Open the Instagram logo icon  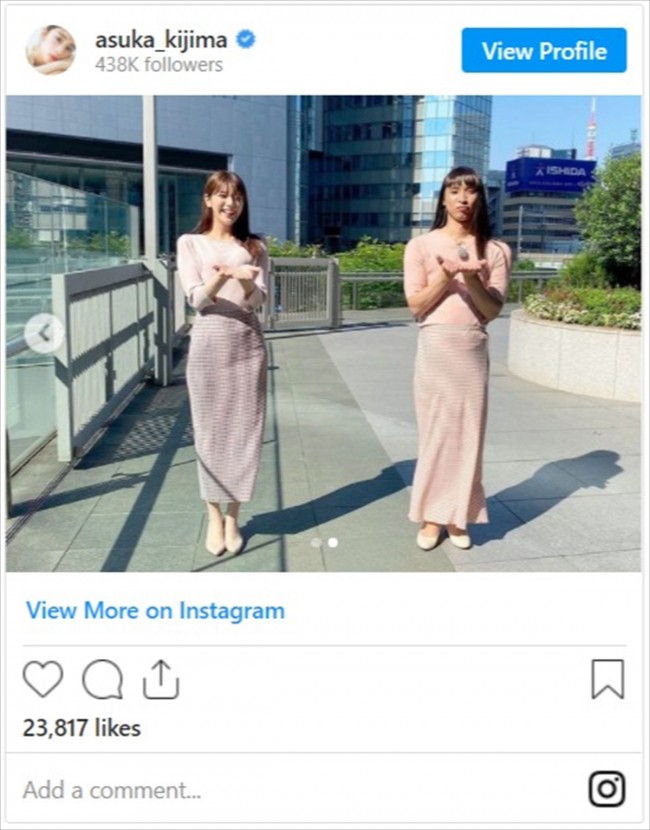coord(607,789)
